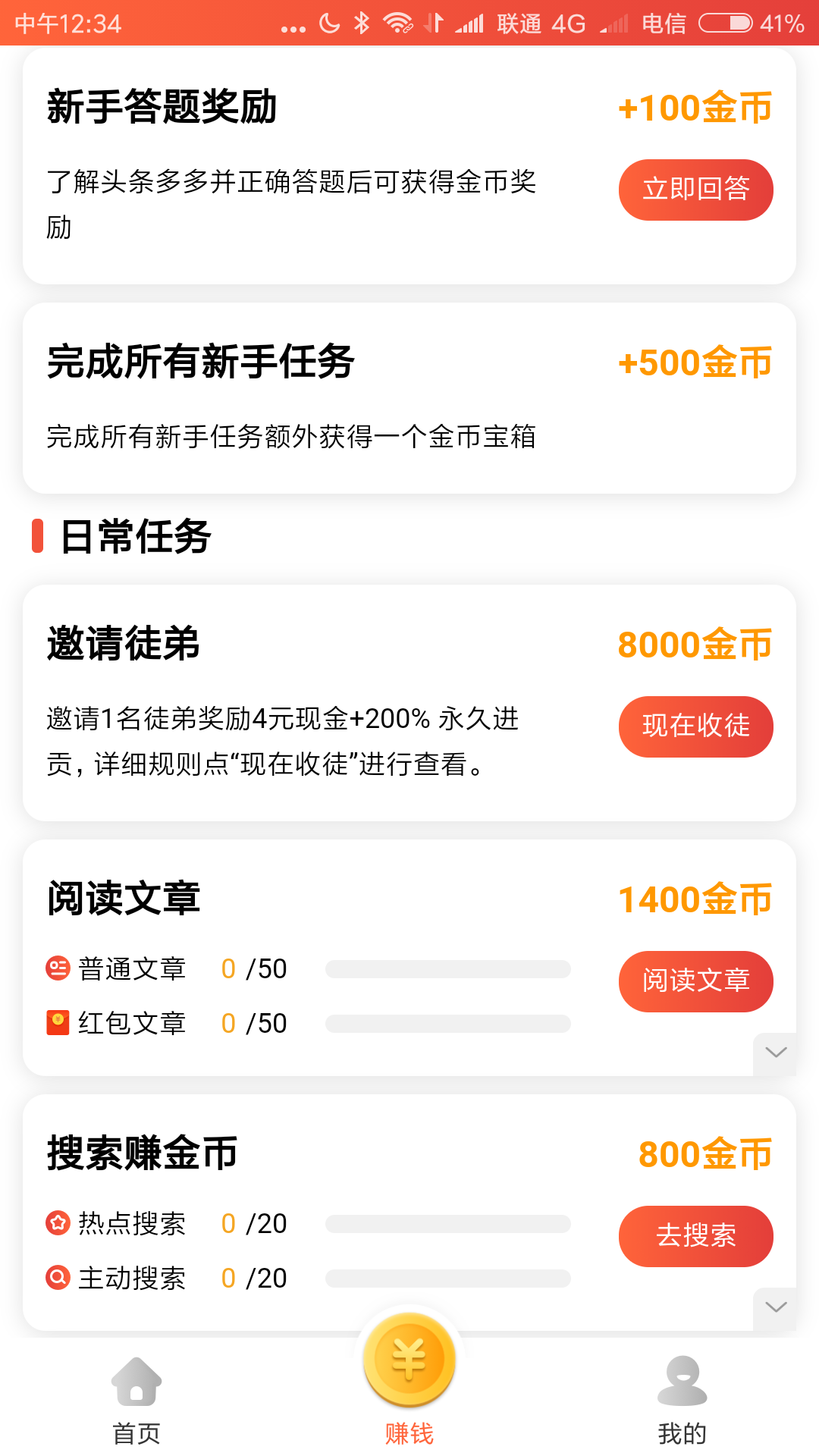Tap 现在收徒 to invite apprentices
This screenshot has width=819, height=1456.
[x=695, y=726]
